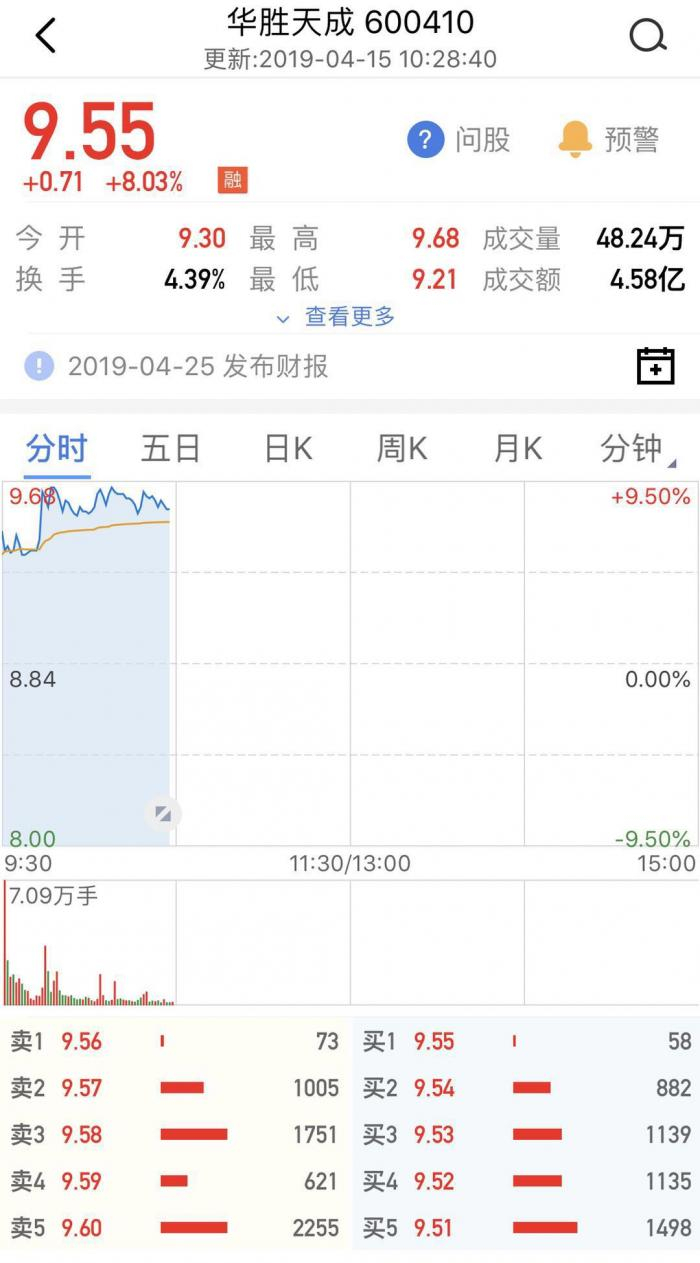The height and width of the screenshot is (1263, 700).
Task: Show the 周K weekly chart
Action: click(402, 449)
